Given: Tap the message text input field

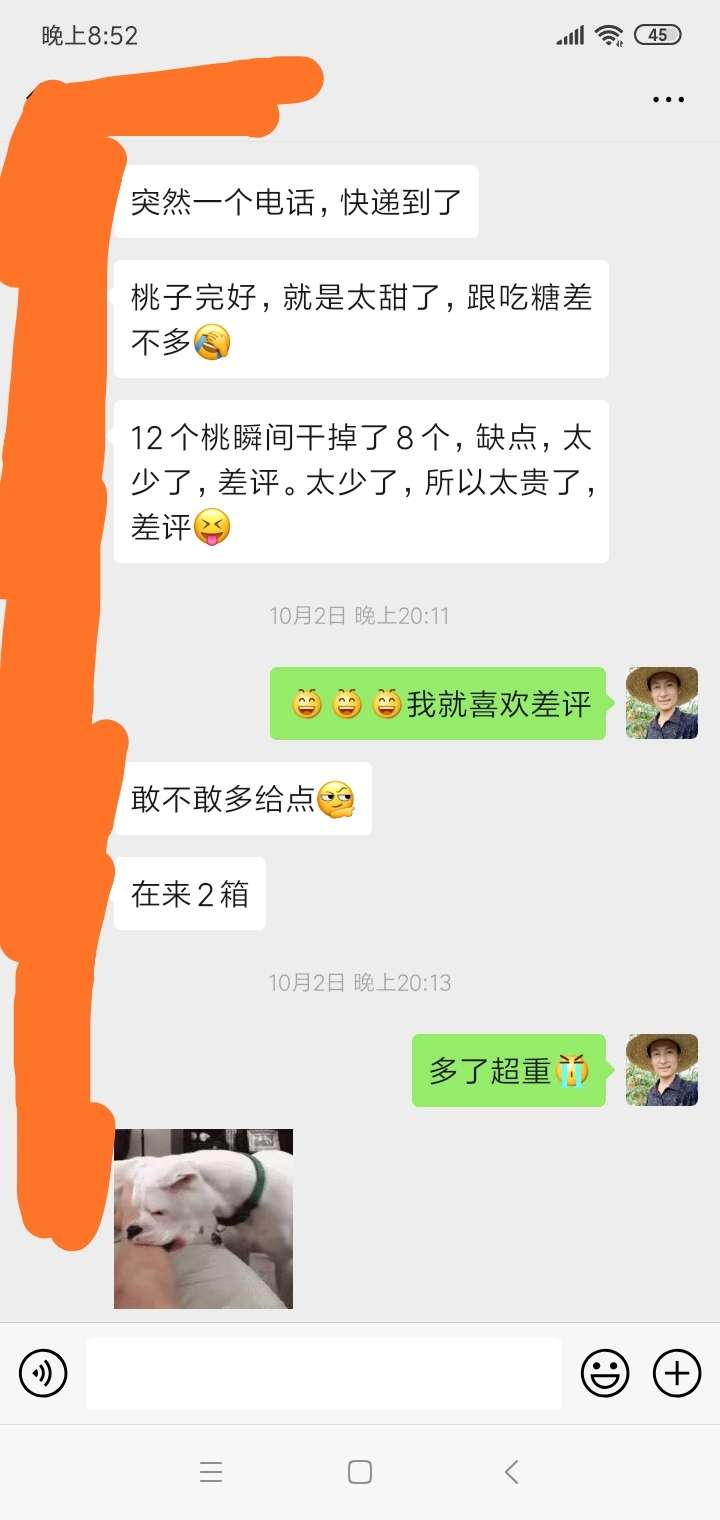Looking at the screenshot, I should (323, 1373).
